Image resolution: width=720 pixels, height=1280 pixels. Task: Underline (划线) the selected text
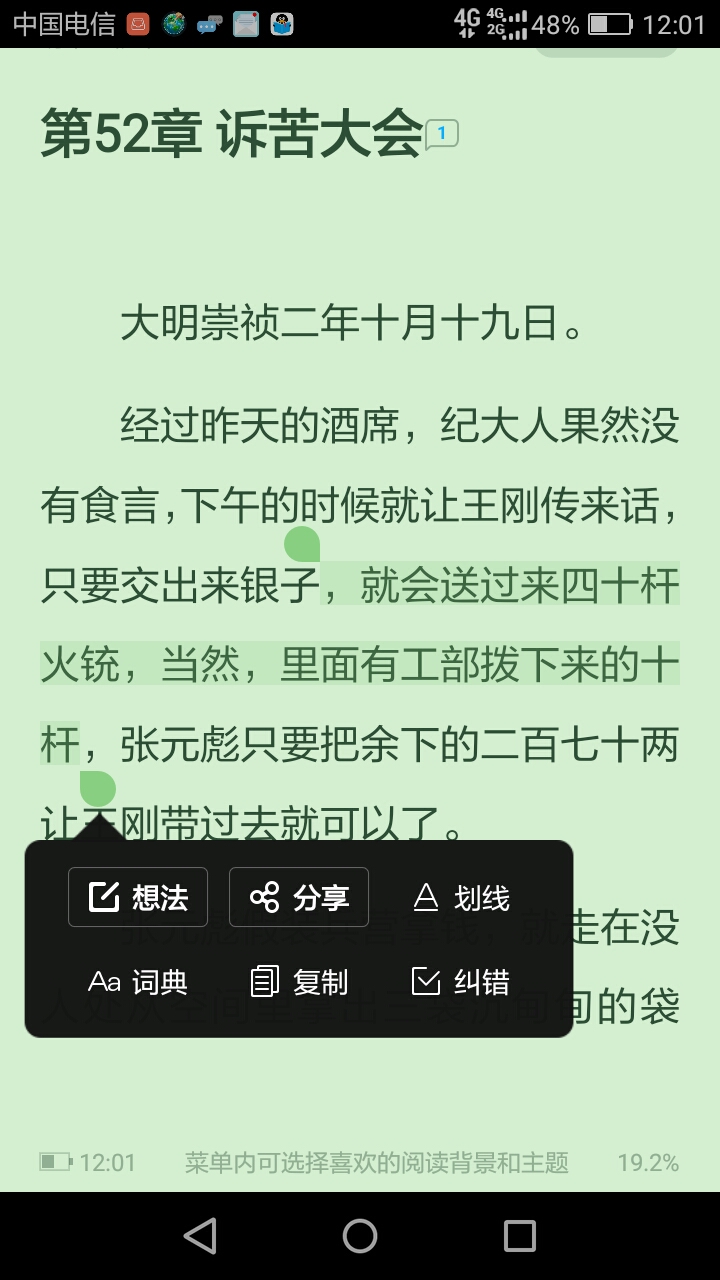pos(461,898)
